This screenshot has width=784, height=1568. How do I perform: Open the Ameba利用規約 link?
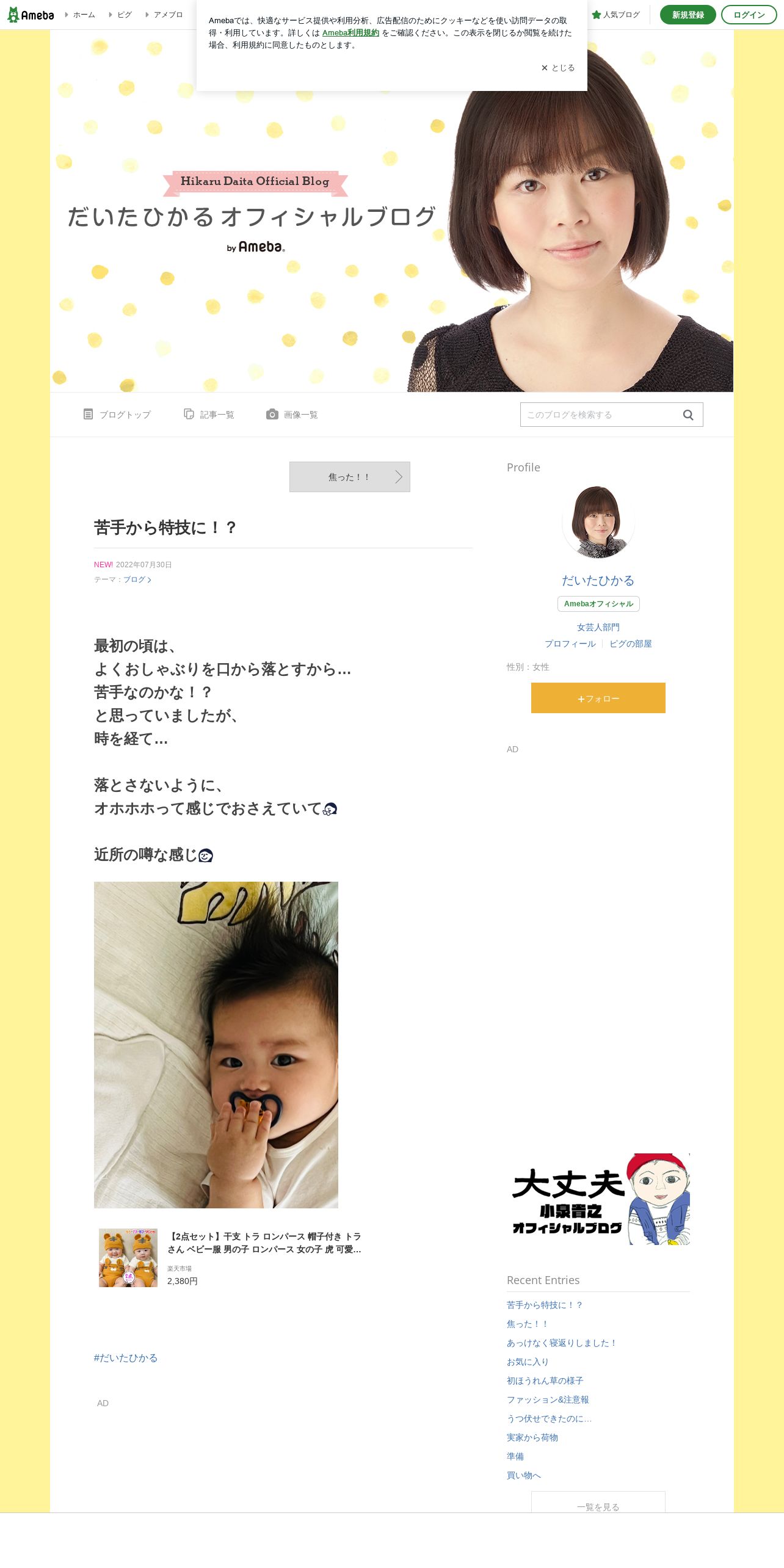pos(350,33)
